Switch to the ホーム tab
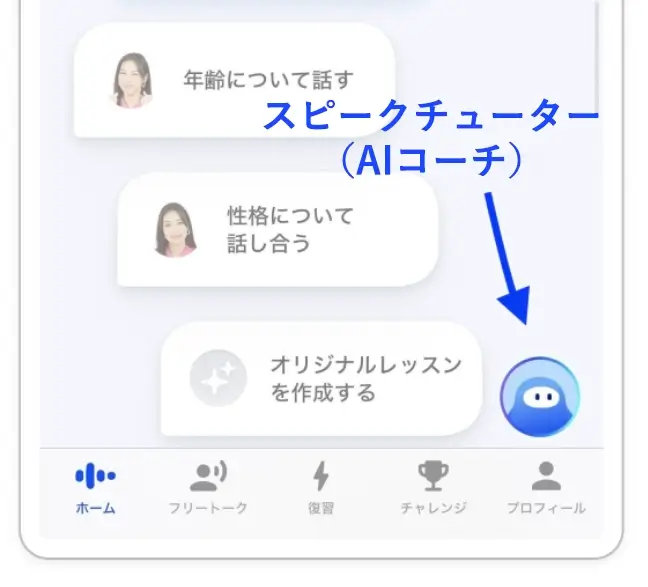 click(x=96, y=488)
